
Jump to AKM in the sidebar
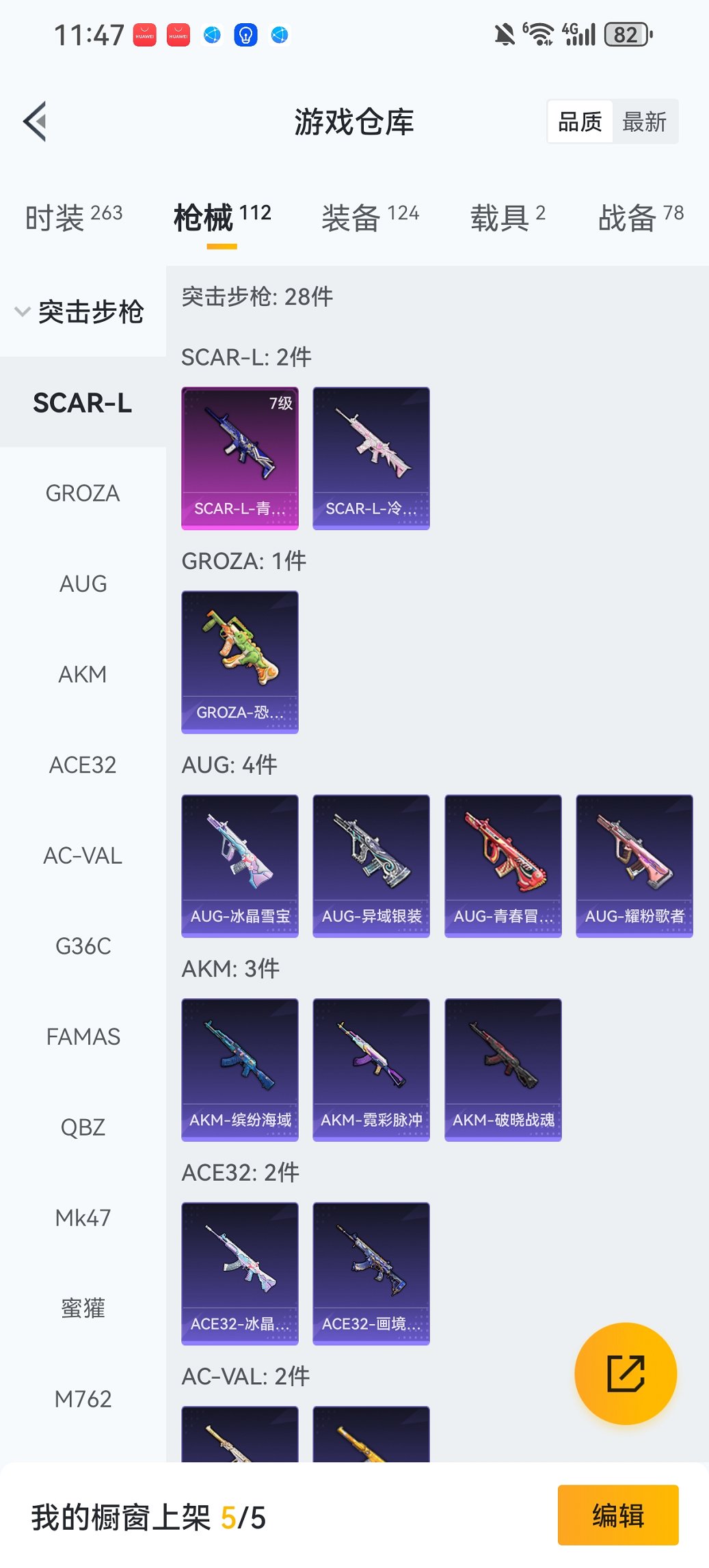83,674
